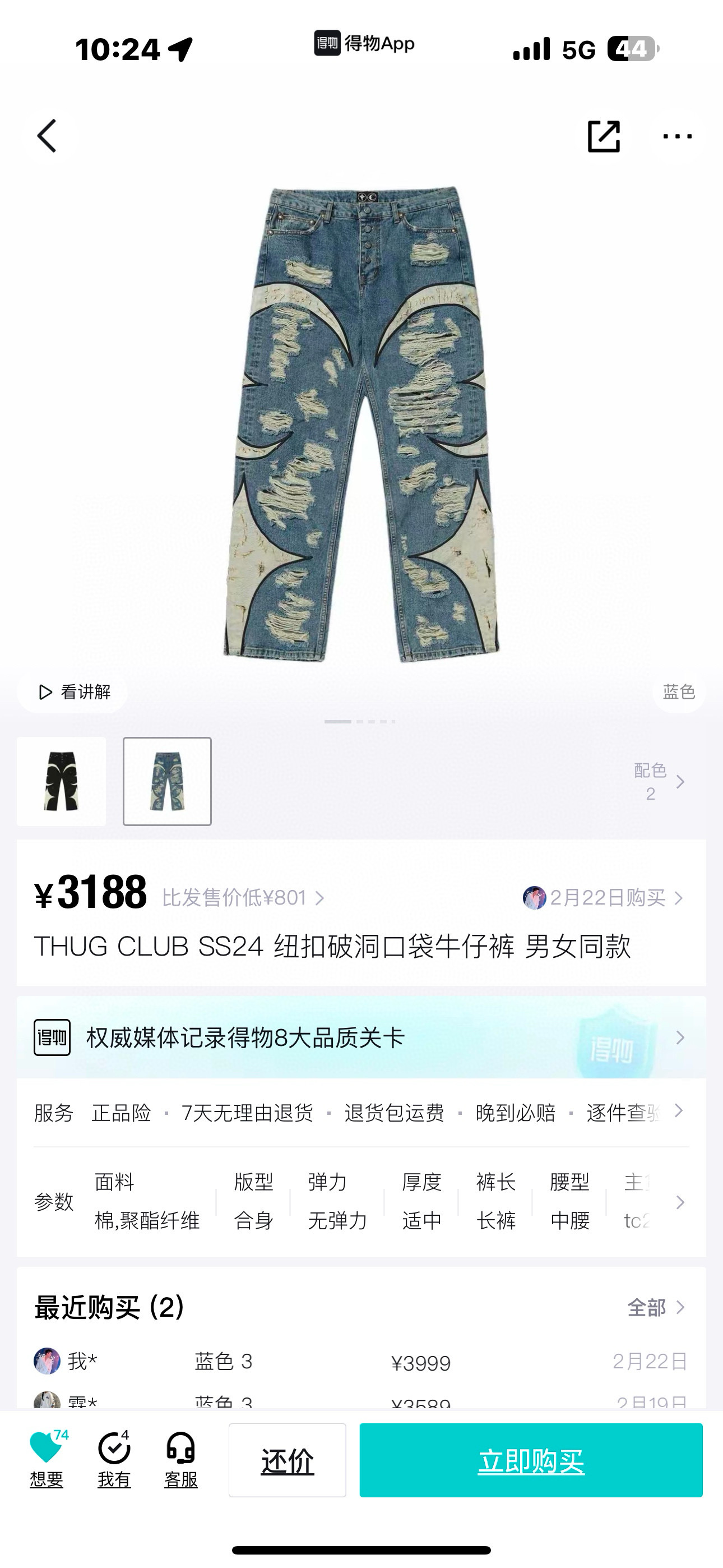Open the 配色 2 color options
723x1568 pixels.
pyautogui.click(x=659, y=782)
